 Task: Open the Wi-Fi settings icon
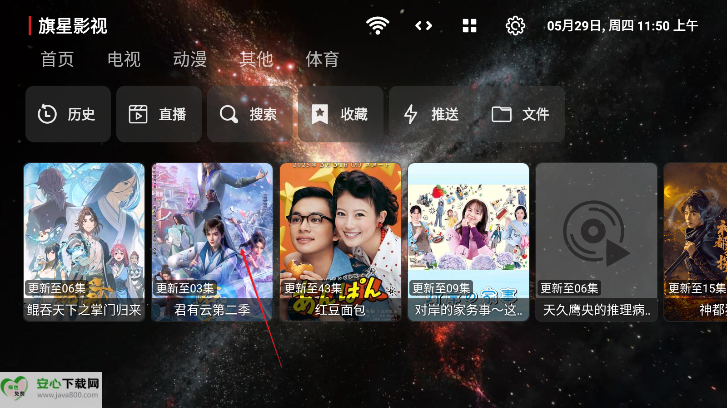tap(377, 26)
